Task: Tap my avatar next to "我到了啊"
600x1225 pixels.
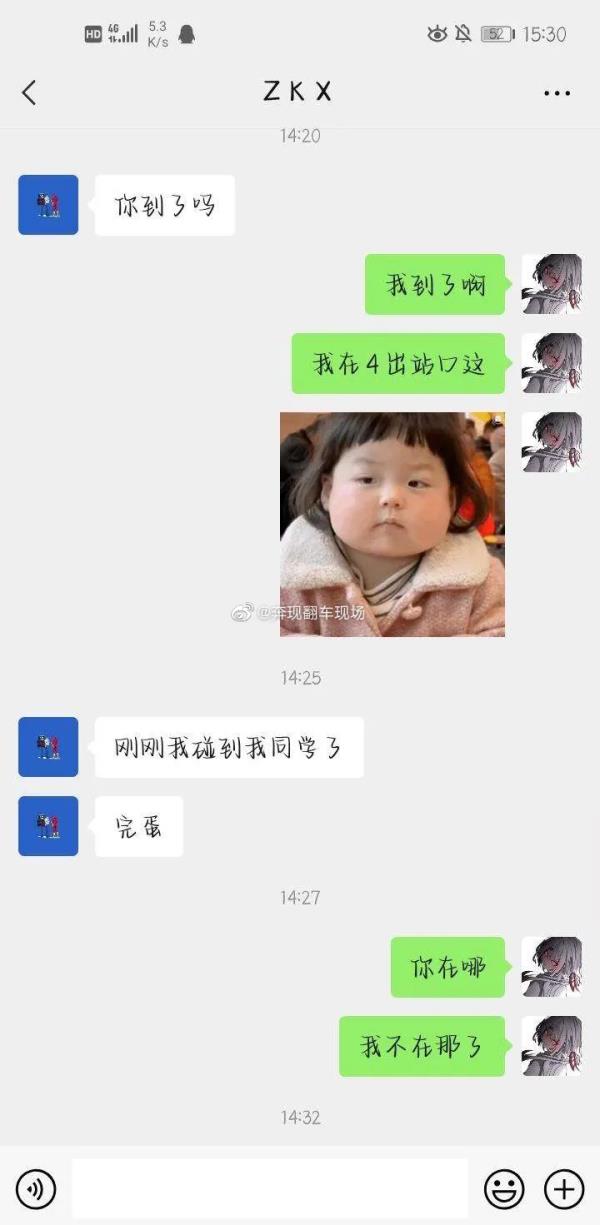Action: 551,284
